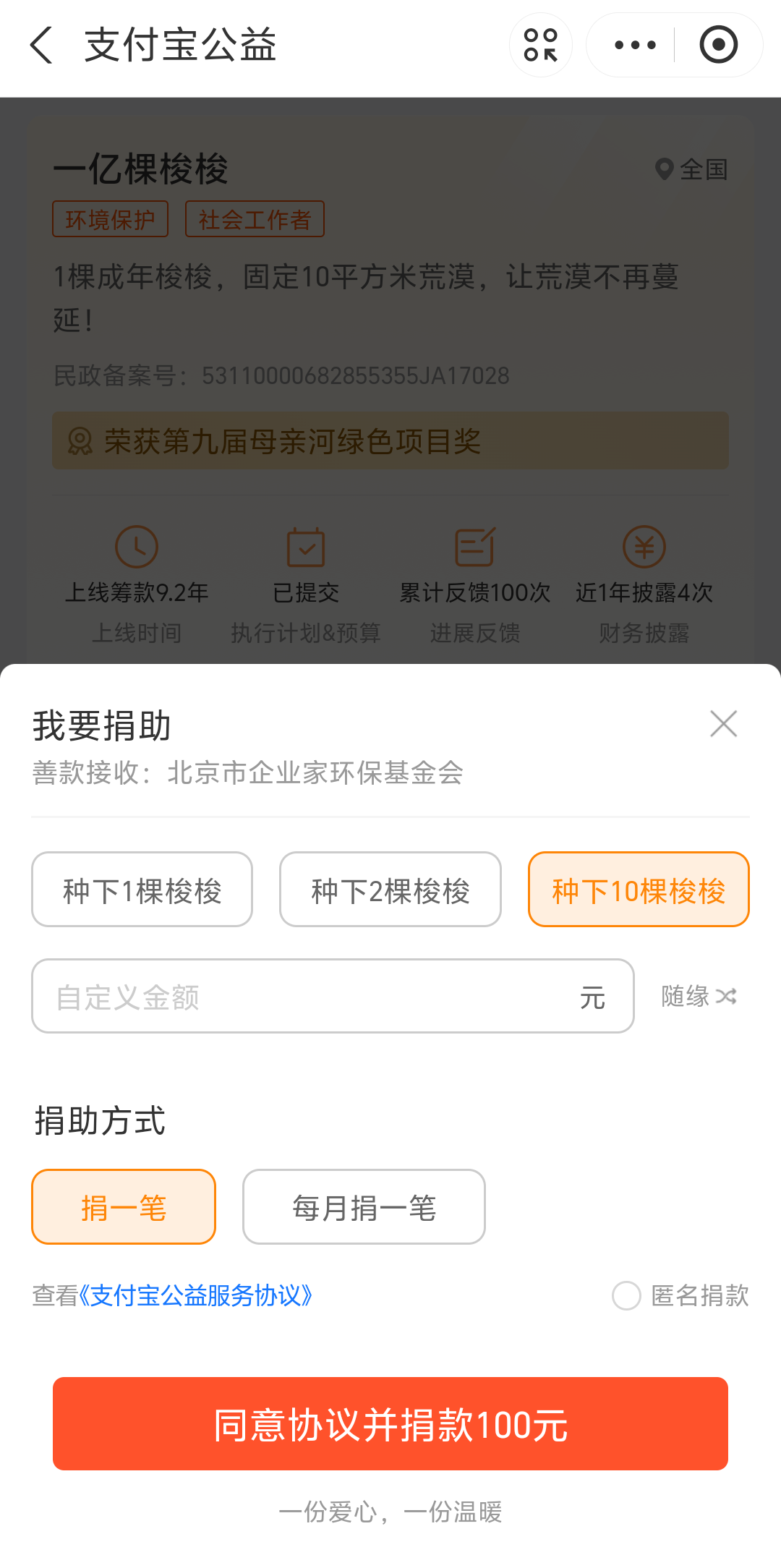This screenshot has width=781, height=1568.
Task: Enable 匿名捐款 anonymous donation
Action: pyautogui.click(x=680, y=1295)
